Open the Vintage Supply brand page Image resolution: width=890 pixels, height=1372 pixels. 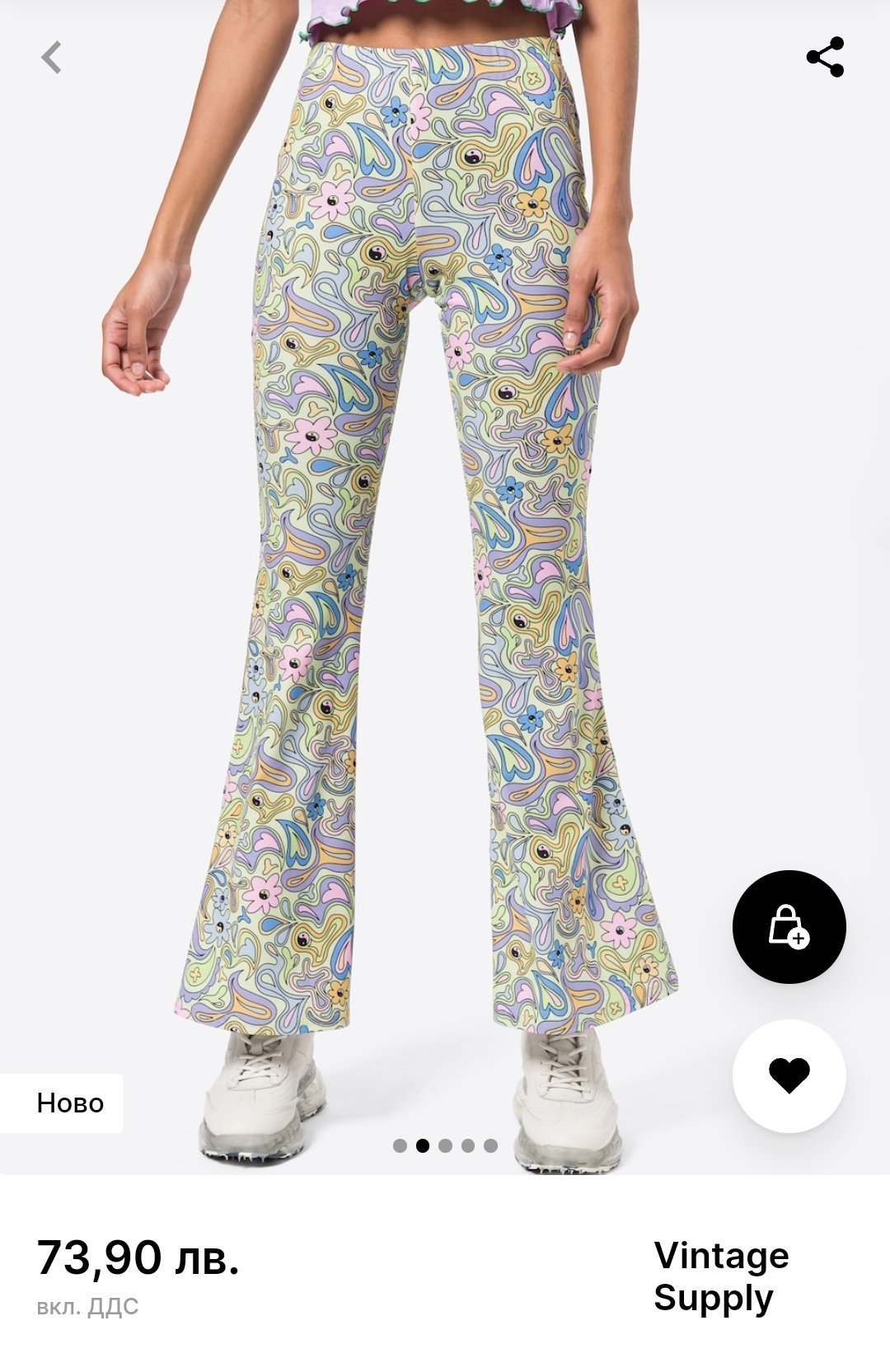click(721, 1276)
